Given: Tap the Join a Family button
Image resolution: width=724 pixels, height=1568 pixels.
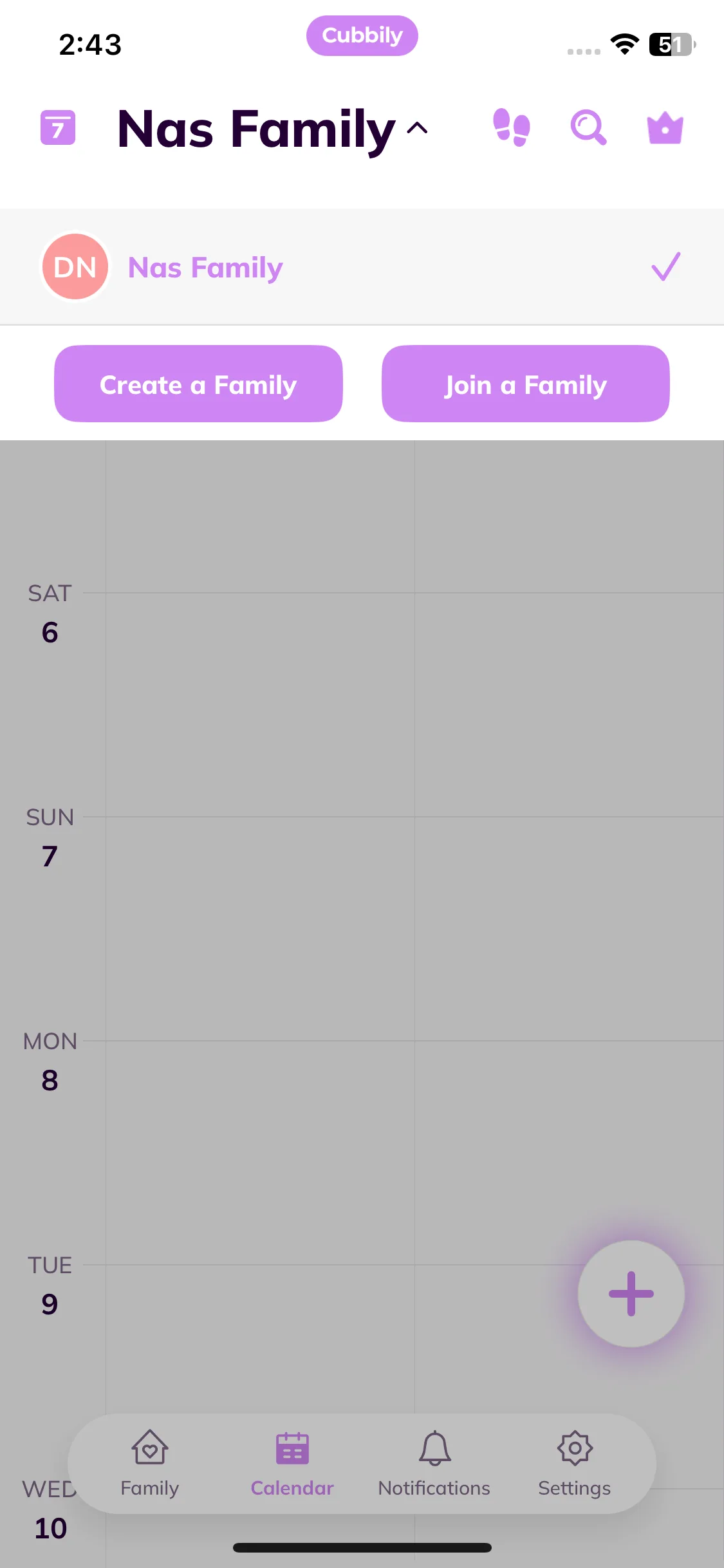Looking at the screenshot, I should (525, 384).
